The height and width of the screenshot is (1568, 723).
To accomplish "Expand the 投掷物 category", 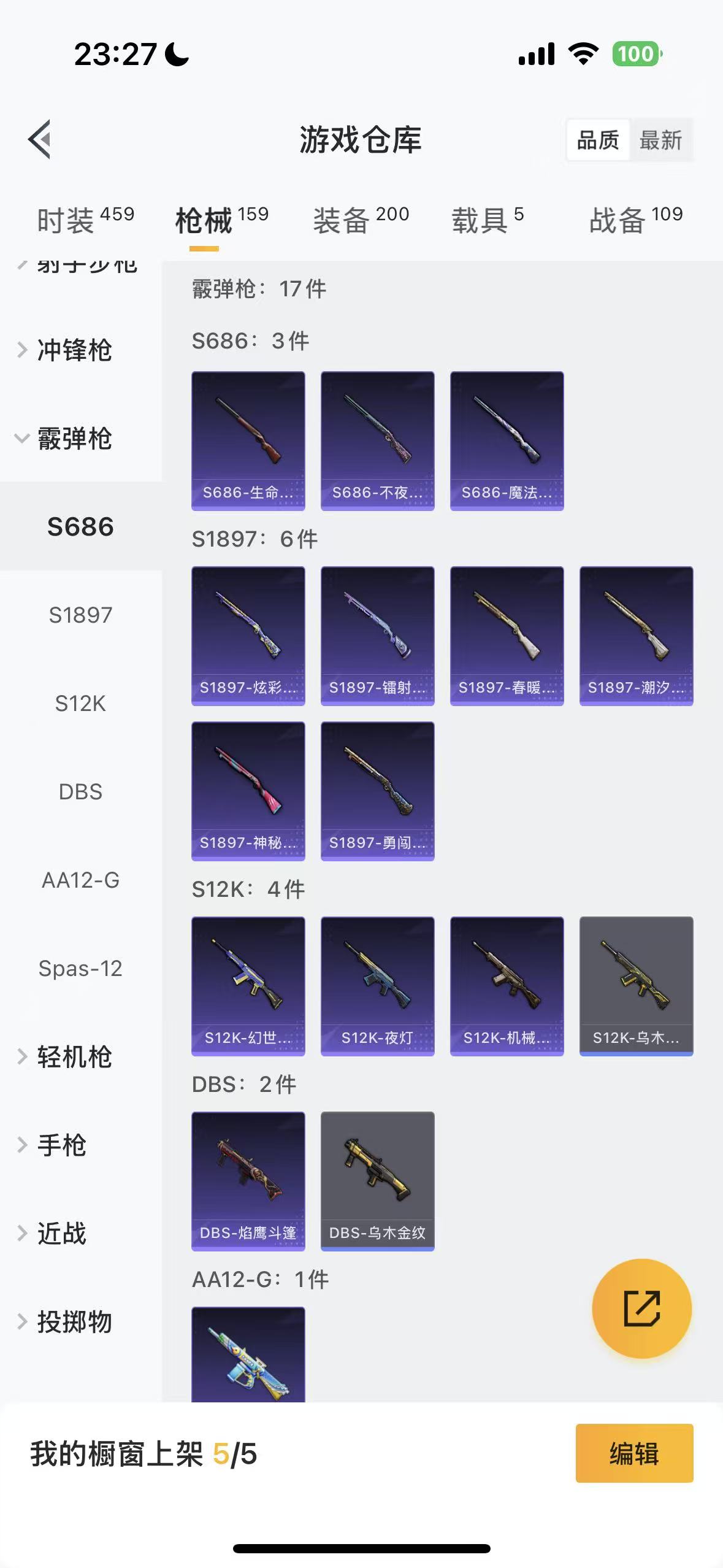I will pyautogui.click(x=74, y=1322).
